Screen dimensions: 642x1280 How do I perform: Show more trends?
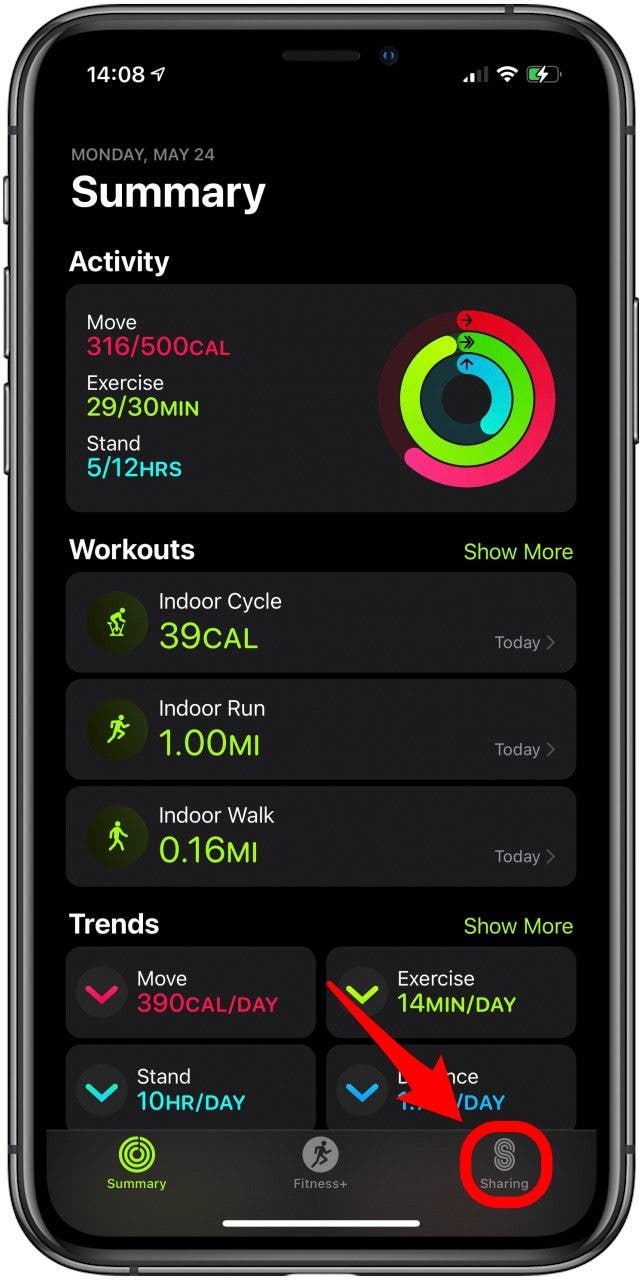point(518,926)
